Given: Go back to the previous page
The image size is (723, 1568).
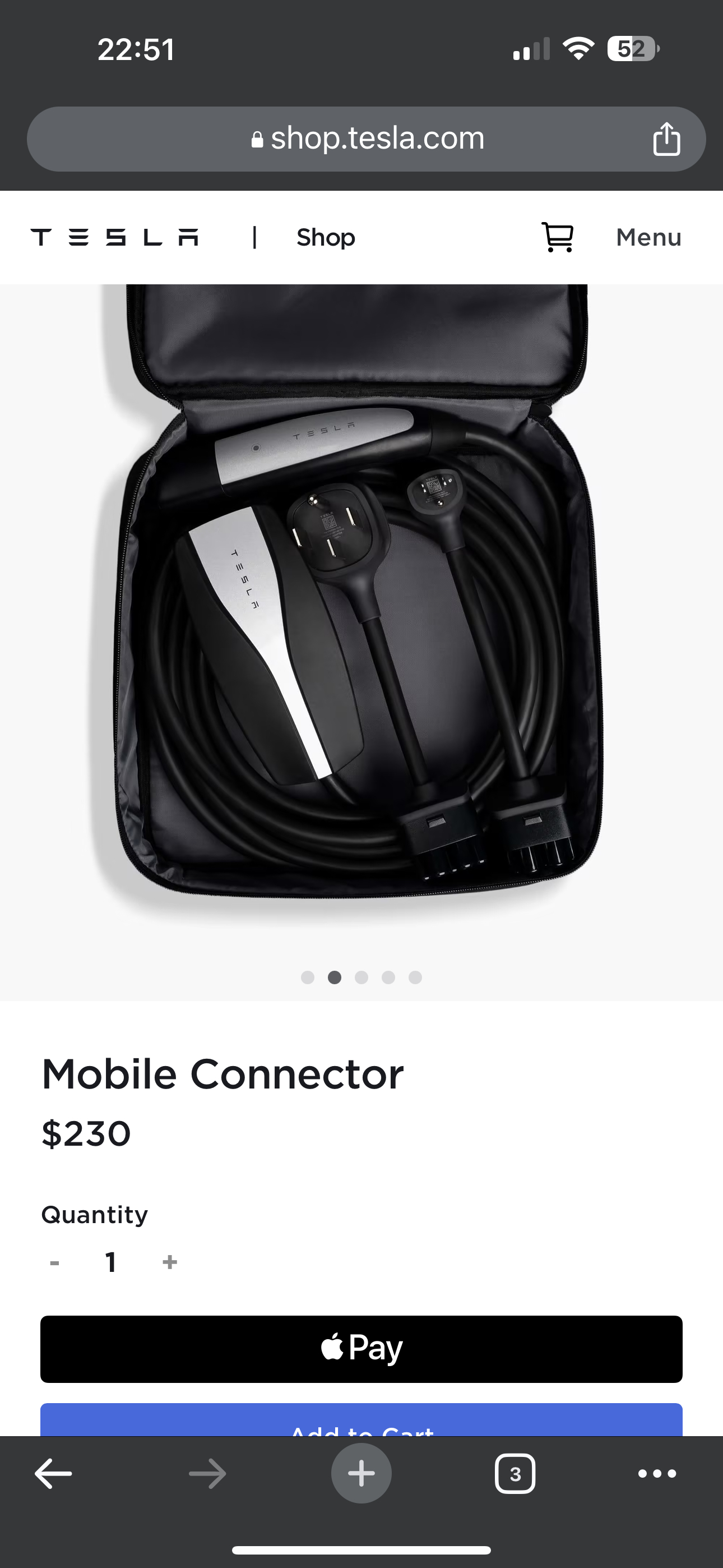Looking at the screenshot, I should (x=54, y=1473).
